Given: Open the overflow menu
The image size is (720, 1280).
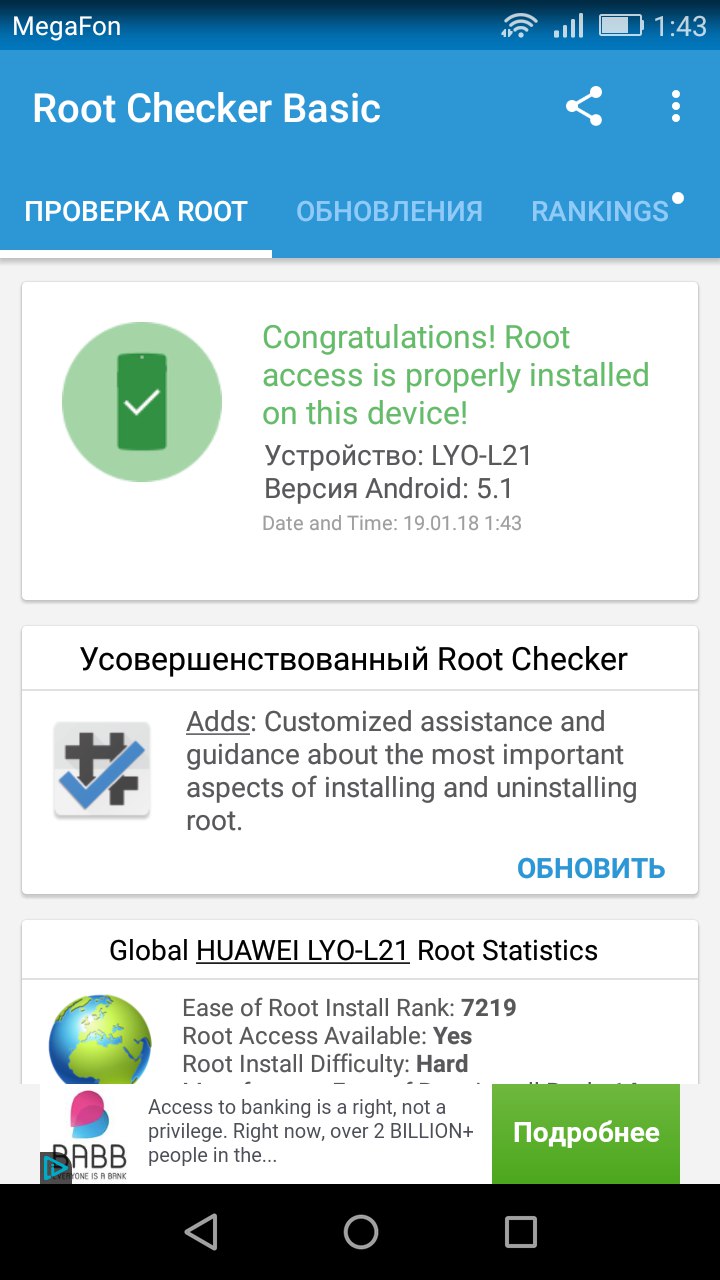Looking at the screenshot, I should tap(676, 107).
